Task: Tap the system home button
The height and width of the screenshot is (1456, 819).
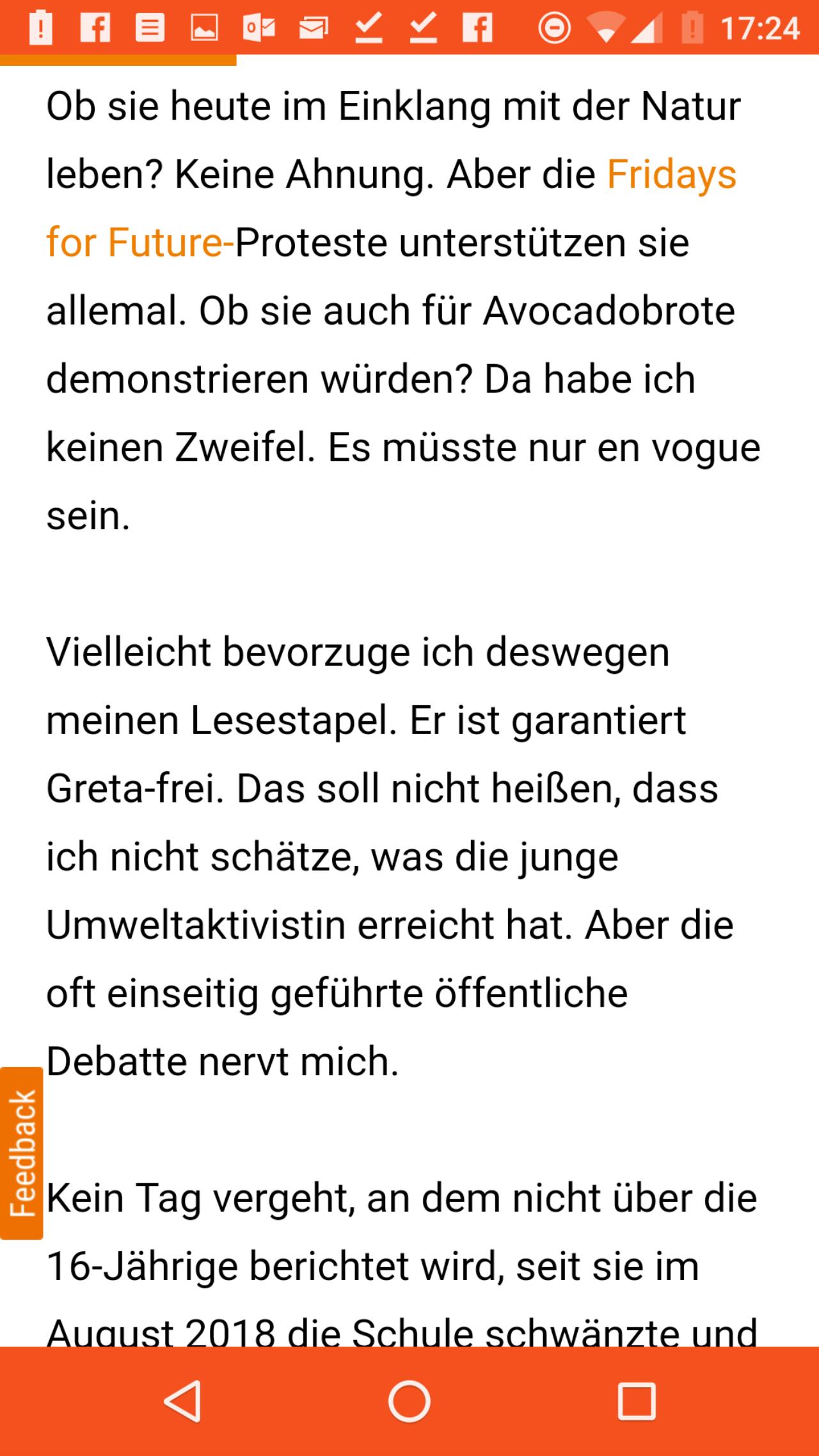Action: point(409,1401)
